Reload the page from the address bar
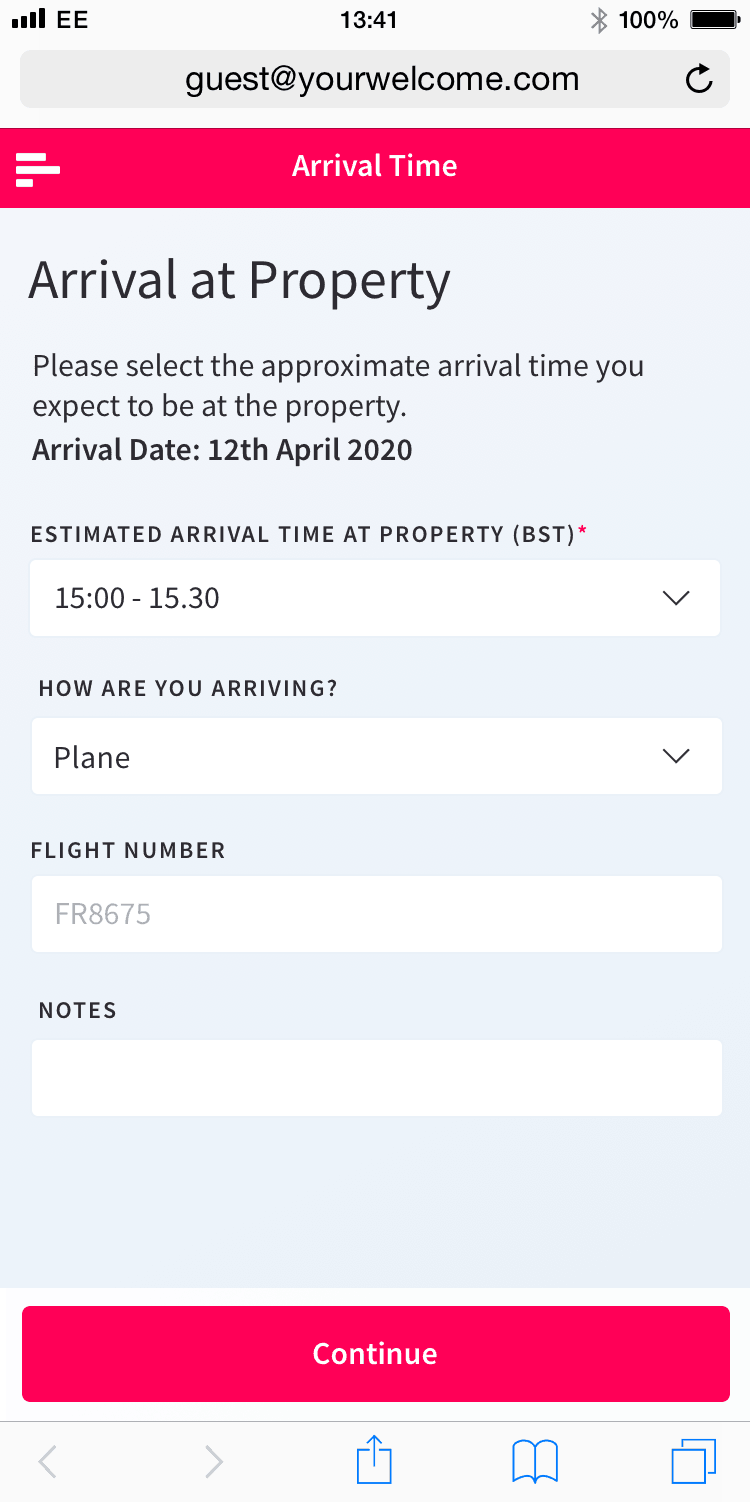The width and height of the screenshot is (750, 1504). pos(699,79)
